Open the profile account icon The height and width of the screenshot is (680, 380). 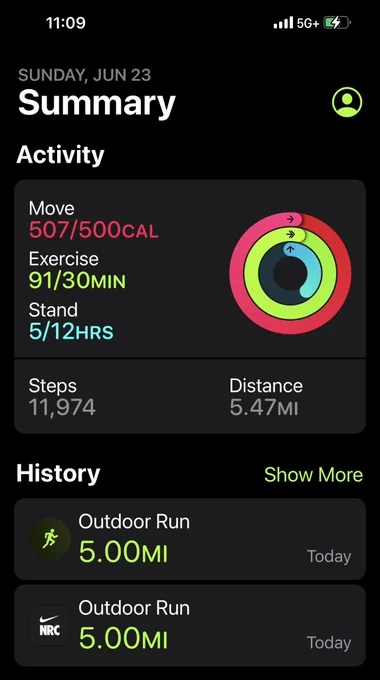[x=347, y=102]
